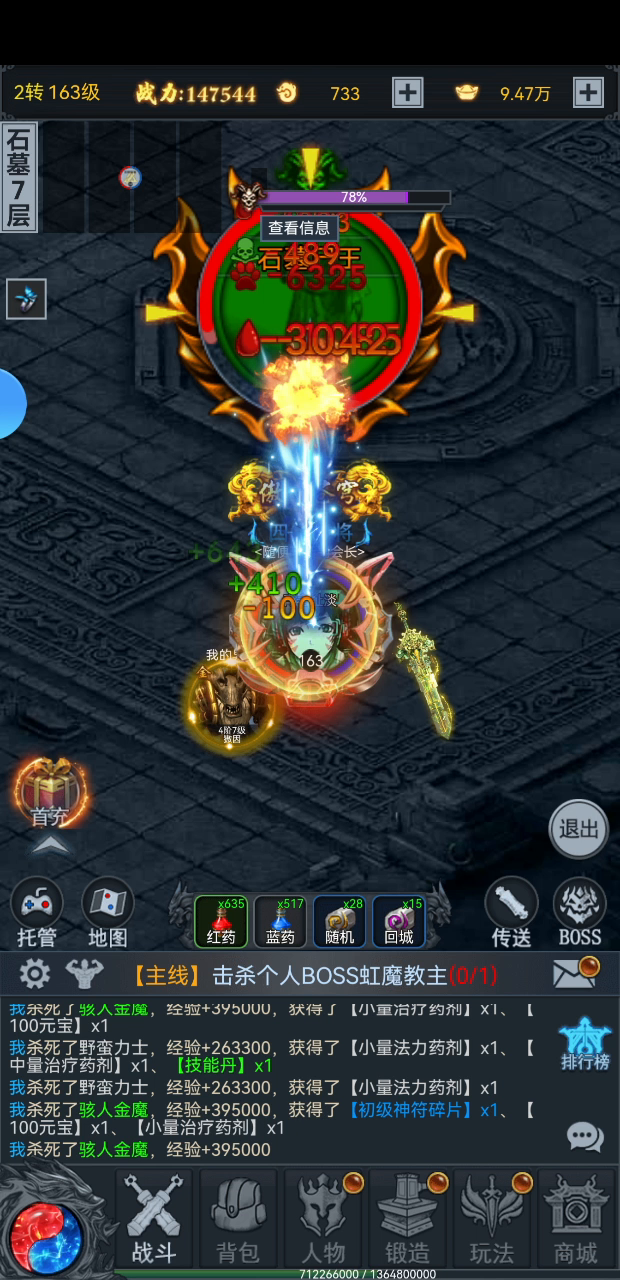
Task: Use the 蓝药 mana potion
Action: tap(280, 921)
